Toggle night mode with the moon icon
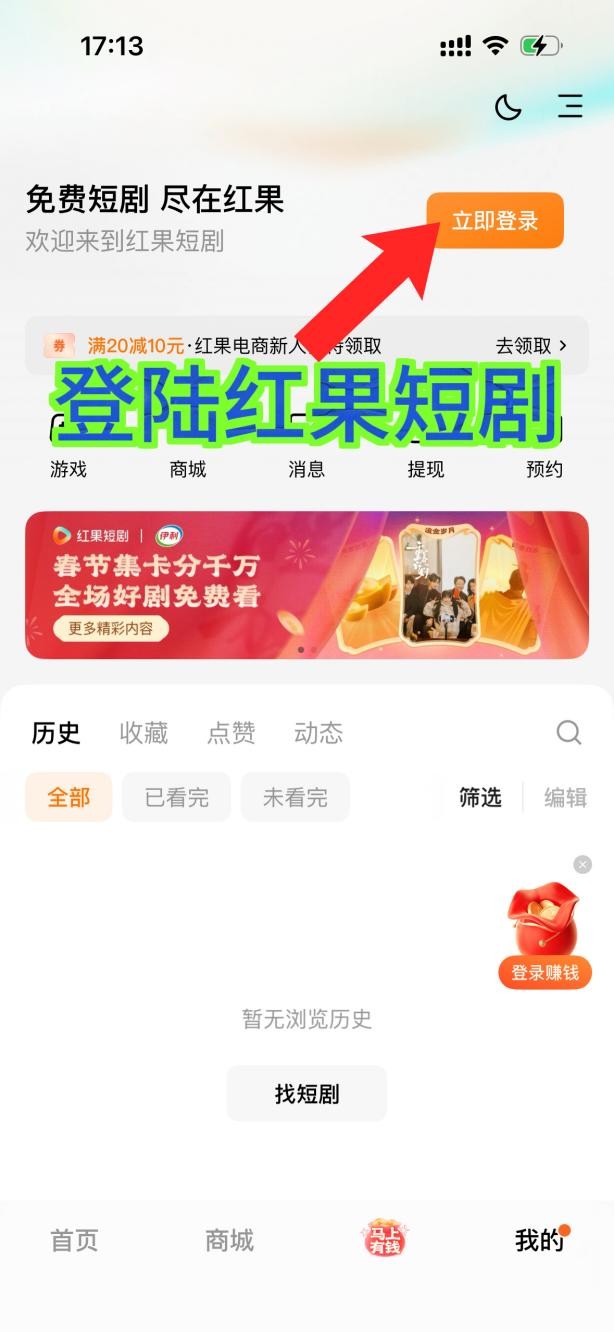The width and height of the screenshot is (614, 1332). tap(508, 107)
